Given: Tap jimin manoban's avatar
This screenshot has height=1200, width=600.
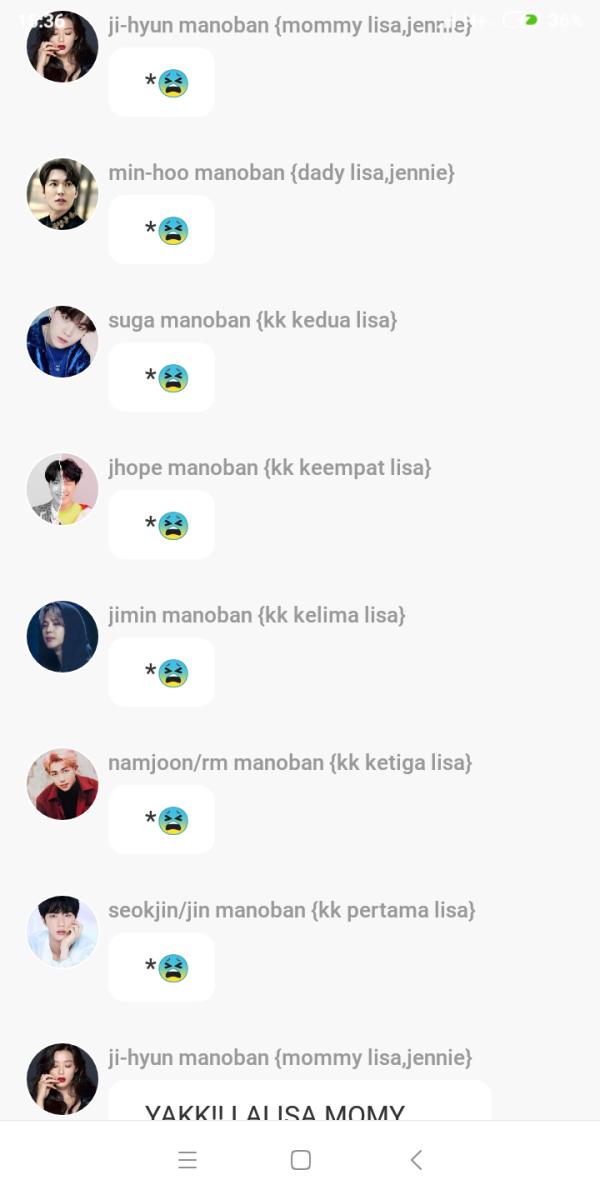Looking at the screenshot, I should [x=62, y=636].
